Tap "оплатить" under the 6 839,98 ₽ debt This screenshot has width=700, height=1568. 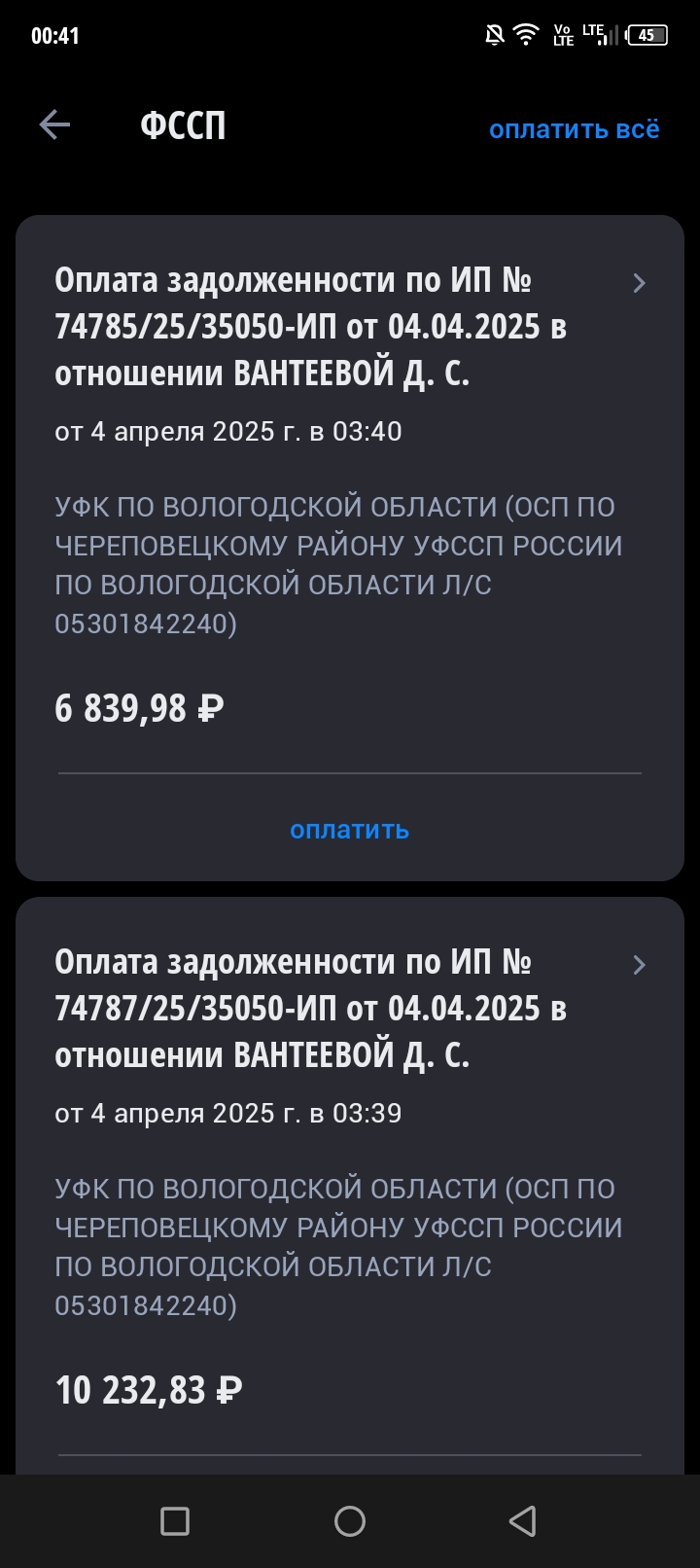349,830
